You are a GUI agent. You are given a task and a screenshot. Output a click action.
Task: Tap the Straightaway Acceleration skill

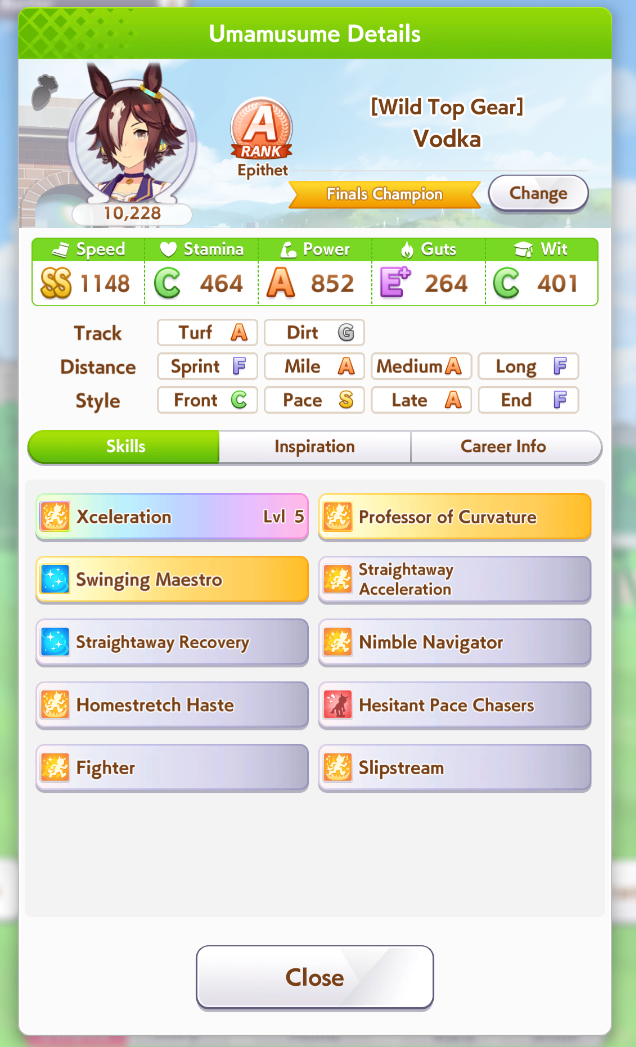pyautogui.click(x=455, y=580)
